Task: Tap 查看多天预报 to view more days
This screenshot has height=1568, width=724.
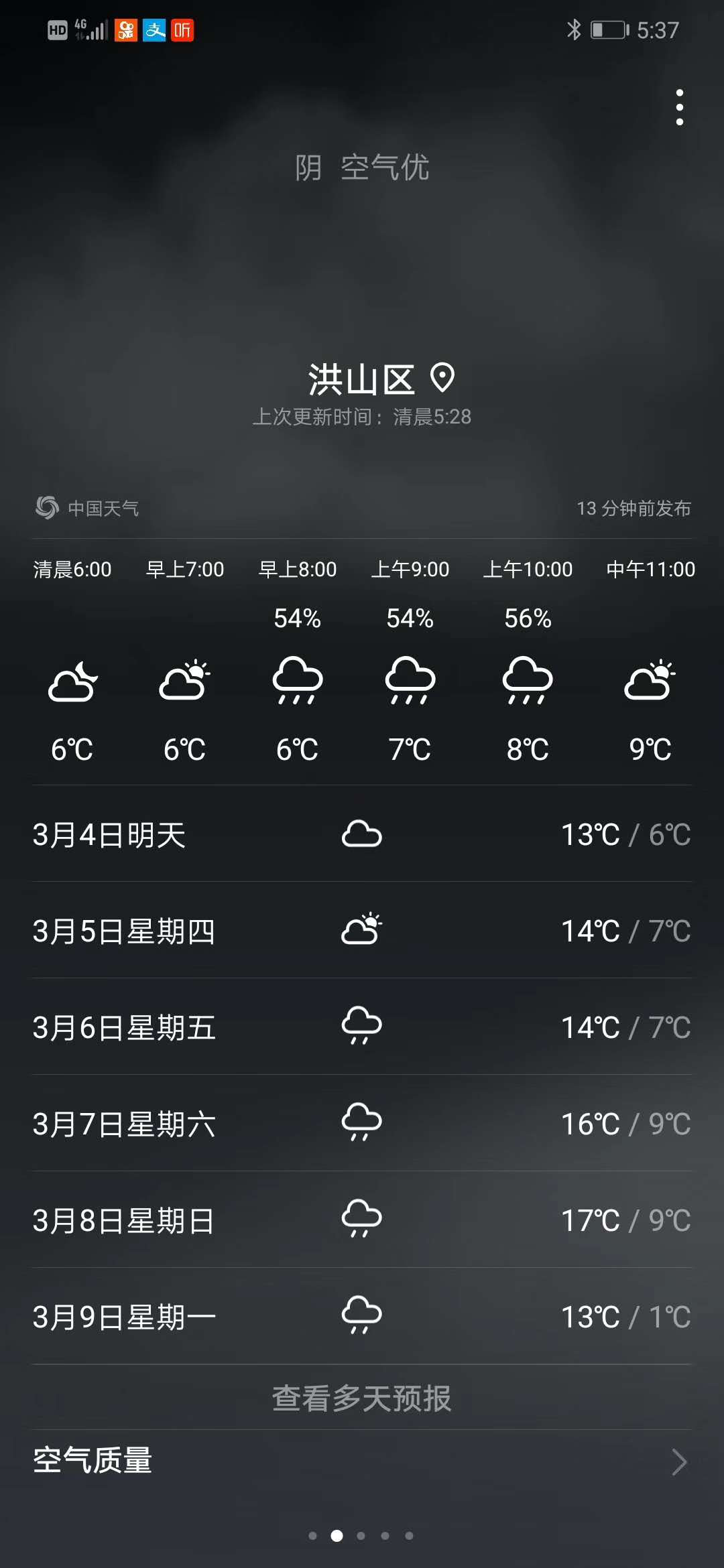Action: point(362,1398)
